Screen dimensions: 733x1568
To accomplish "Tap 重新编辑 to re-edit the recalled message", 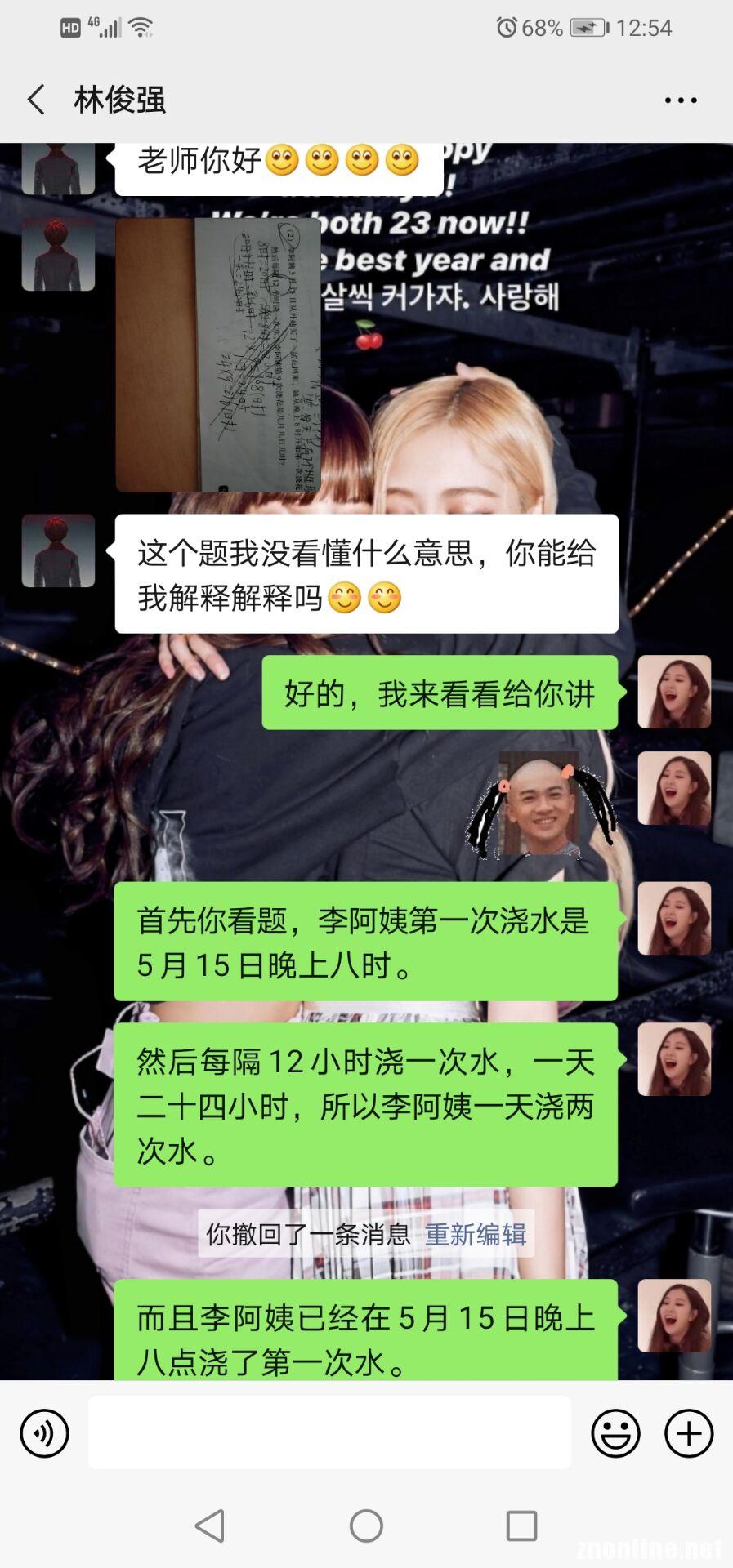I will click(x=476, y=1233).
